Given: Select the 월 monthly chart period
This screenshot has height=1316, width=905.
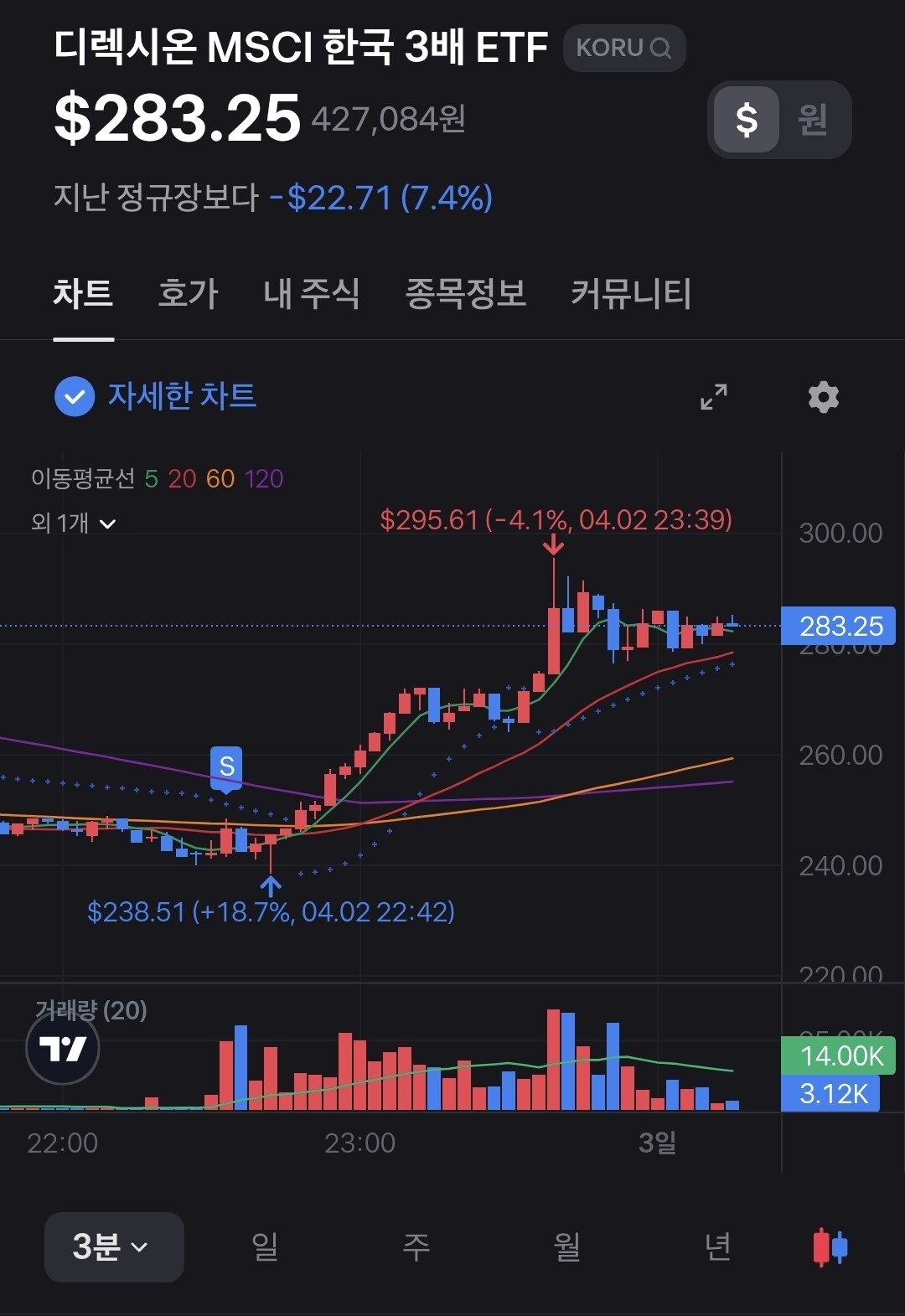Looking at the screenshot, I should coord(566,1246).
